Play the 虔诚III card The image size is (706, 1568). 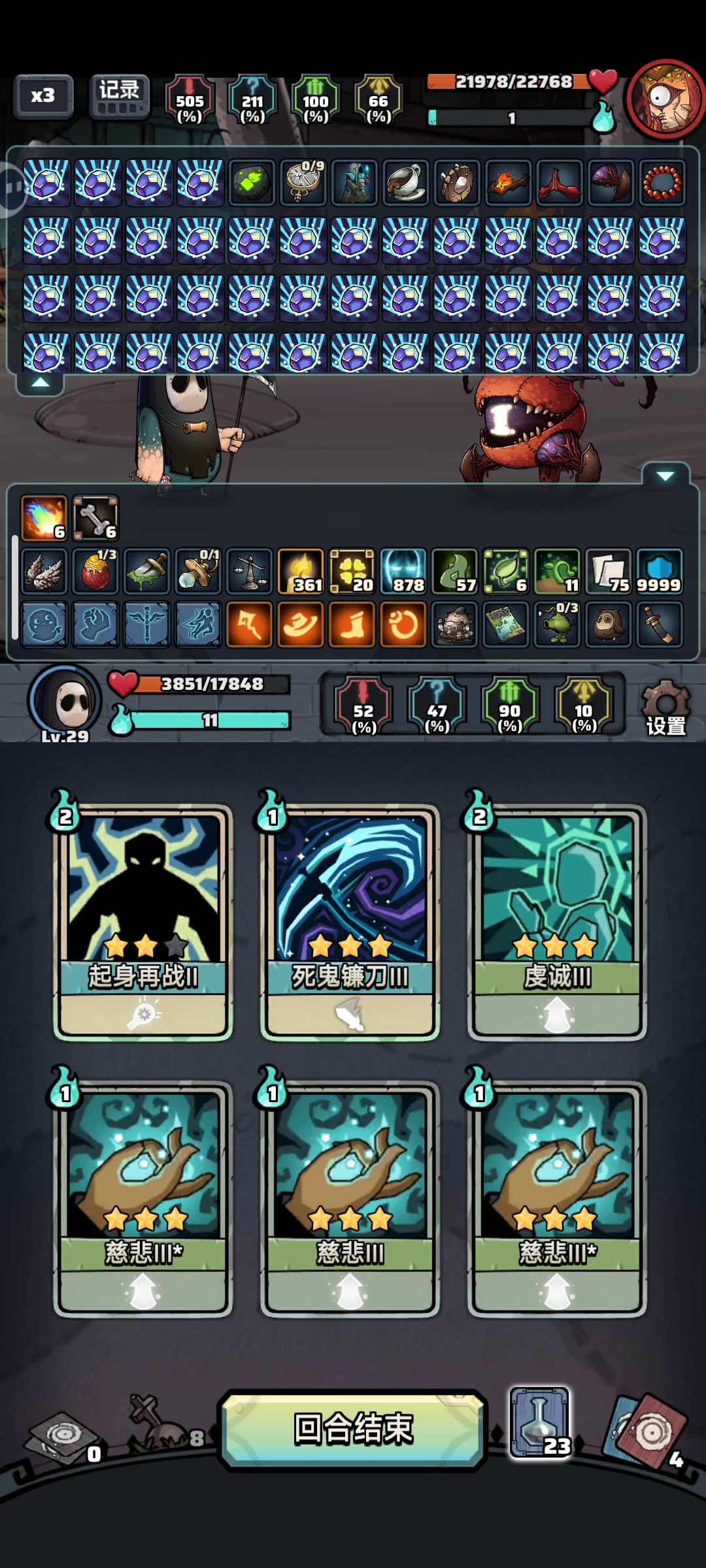[557, 922]
